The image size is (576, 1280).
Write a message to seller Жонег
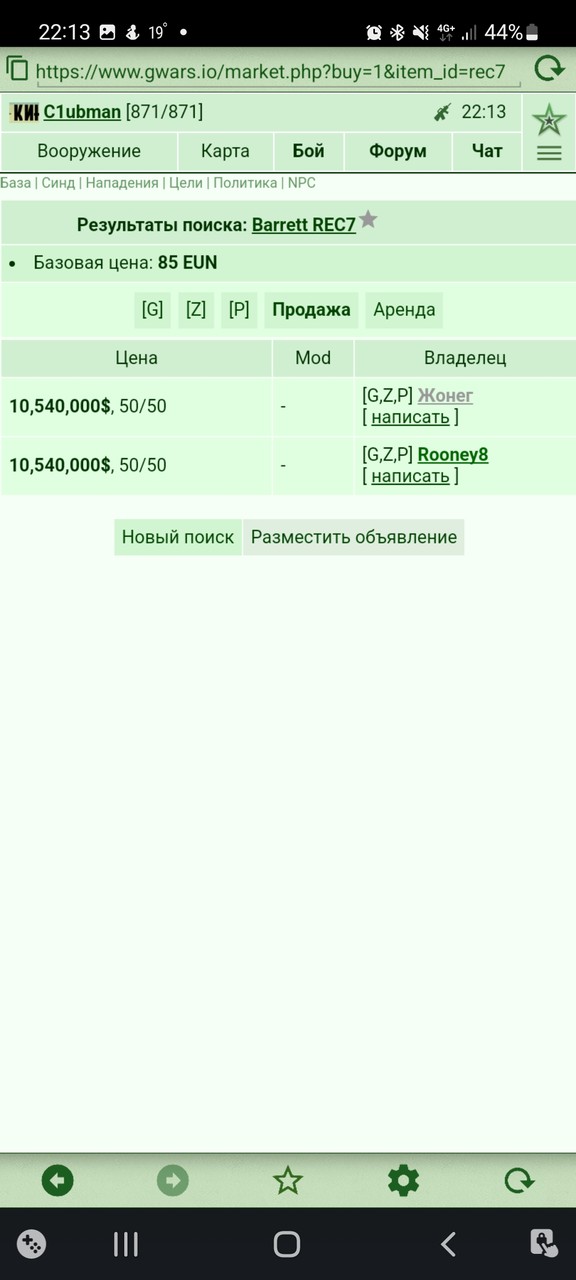(410, 417)
